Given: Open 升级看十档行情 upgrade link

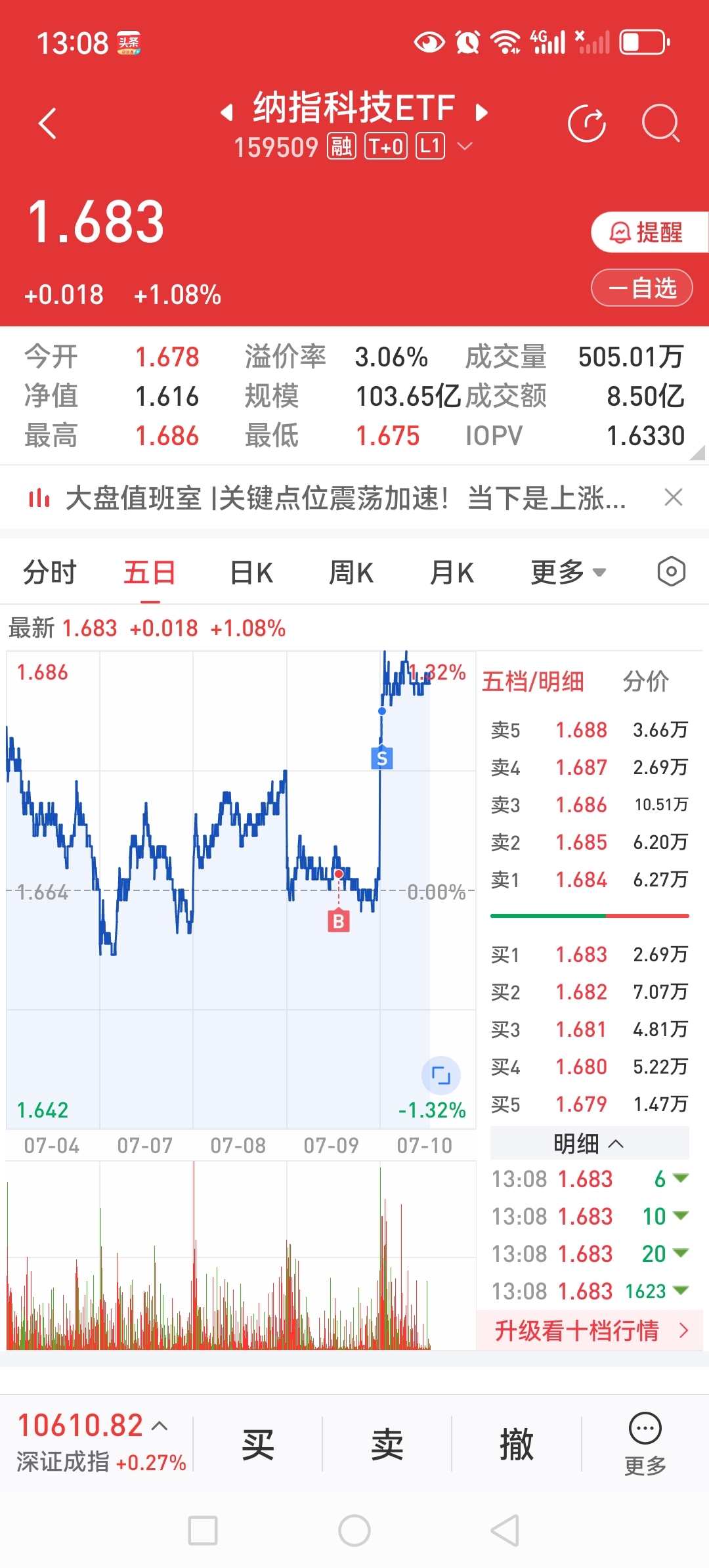Looking at the screenshot, I should [x=578, y=1331].
